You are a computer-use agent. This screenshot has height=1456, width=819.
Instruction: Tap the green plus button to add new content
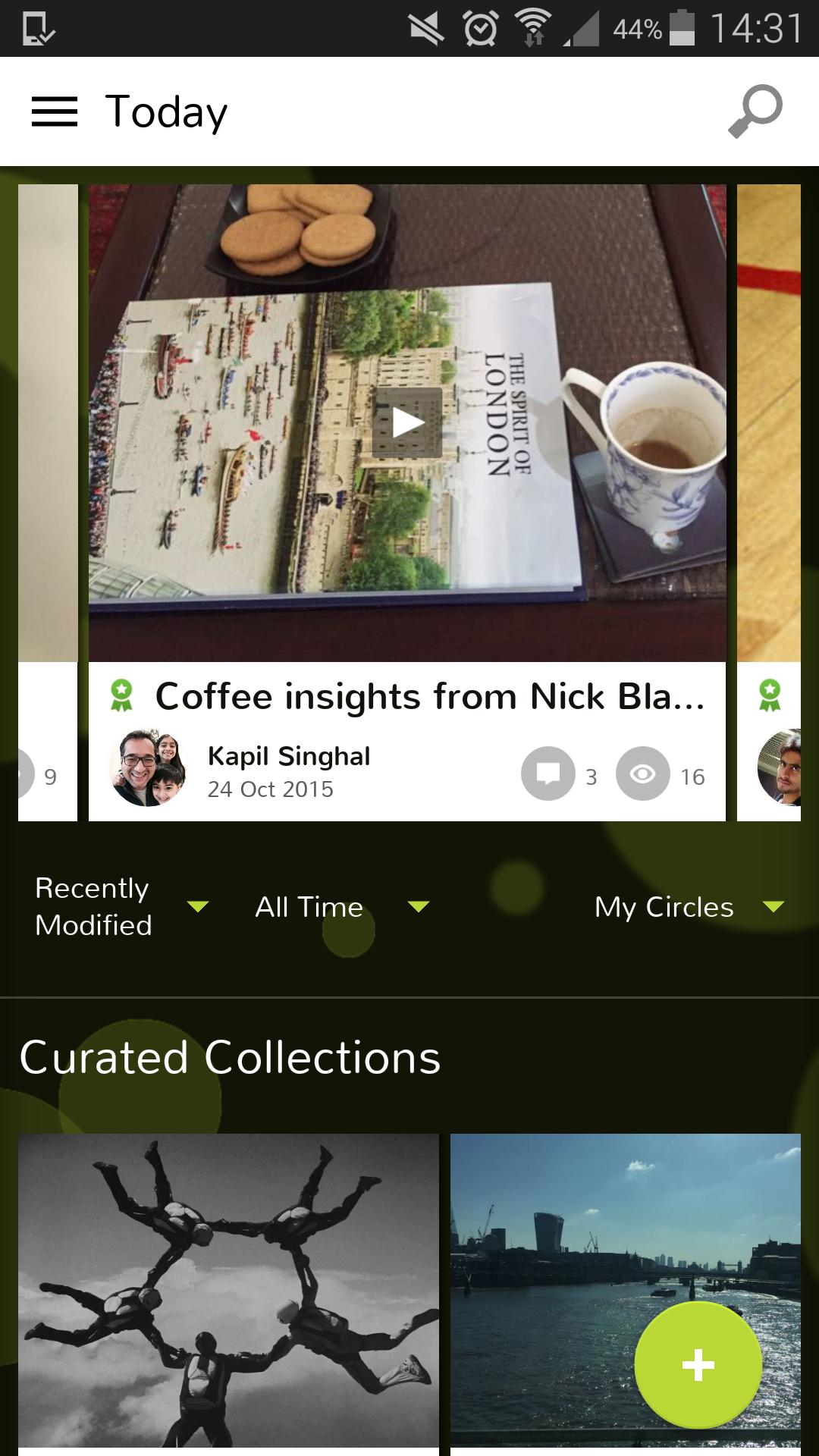coord(698,1365)
